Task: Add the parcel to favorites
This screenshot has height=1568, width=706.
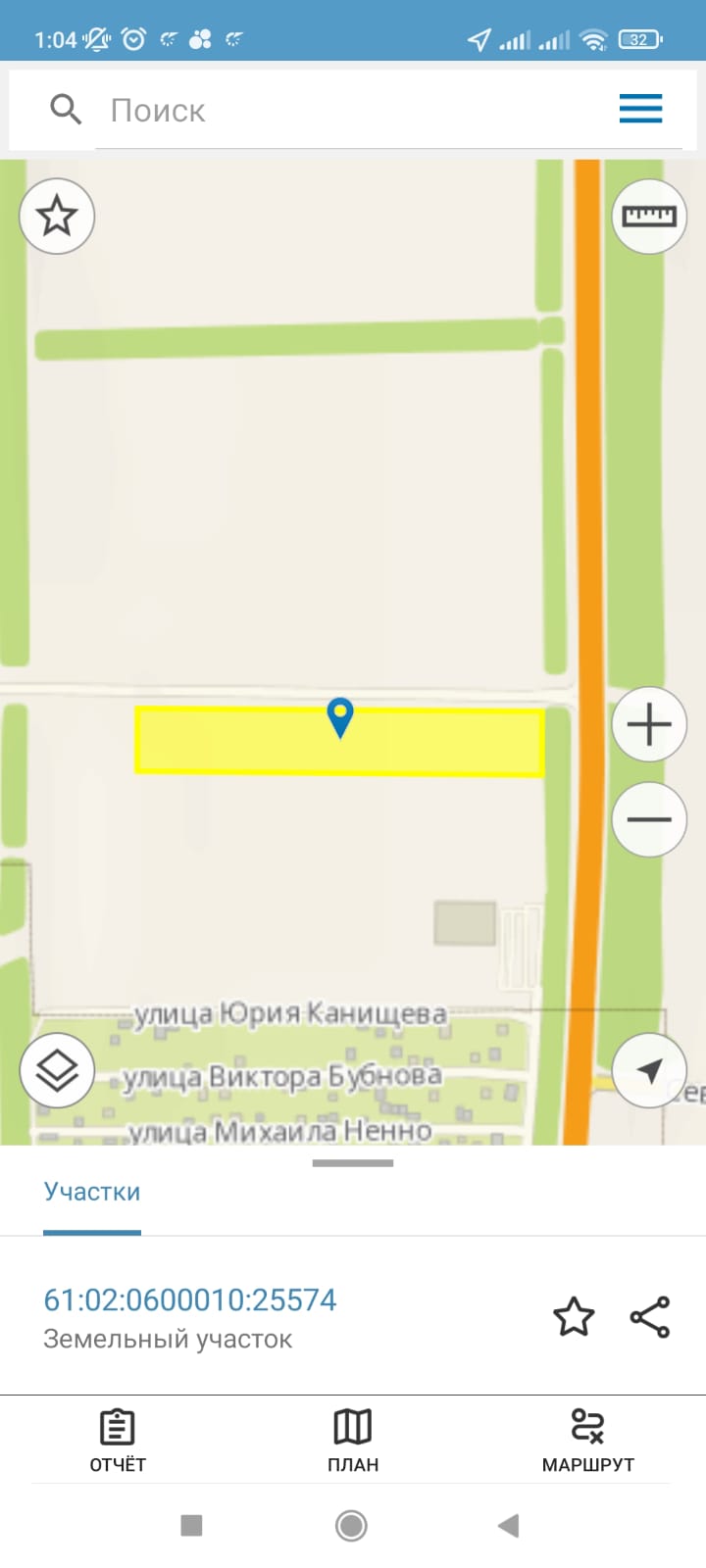Action: tap(574, 1316)
